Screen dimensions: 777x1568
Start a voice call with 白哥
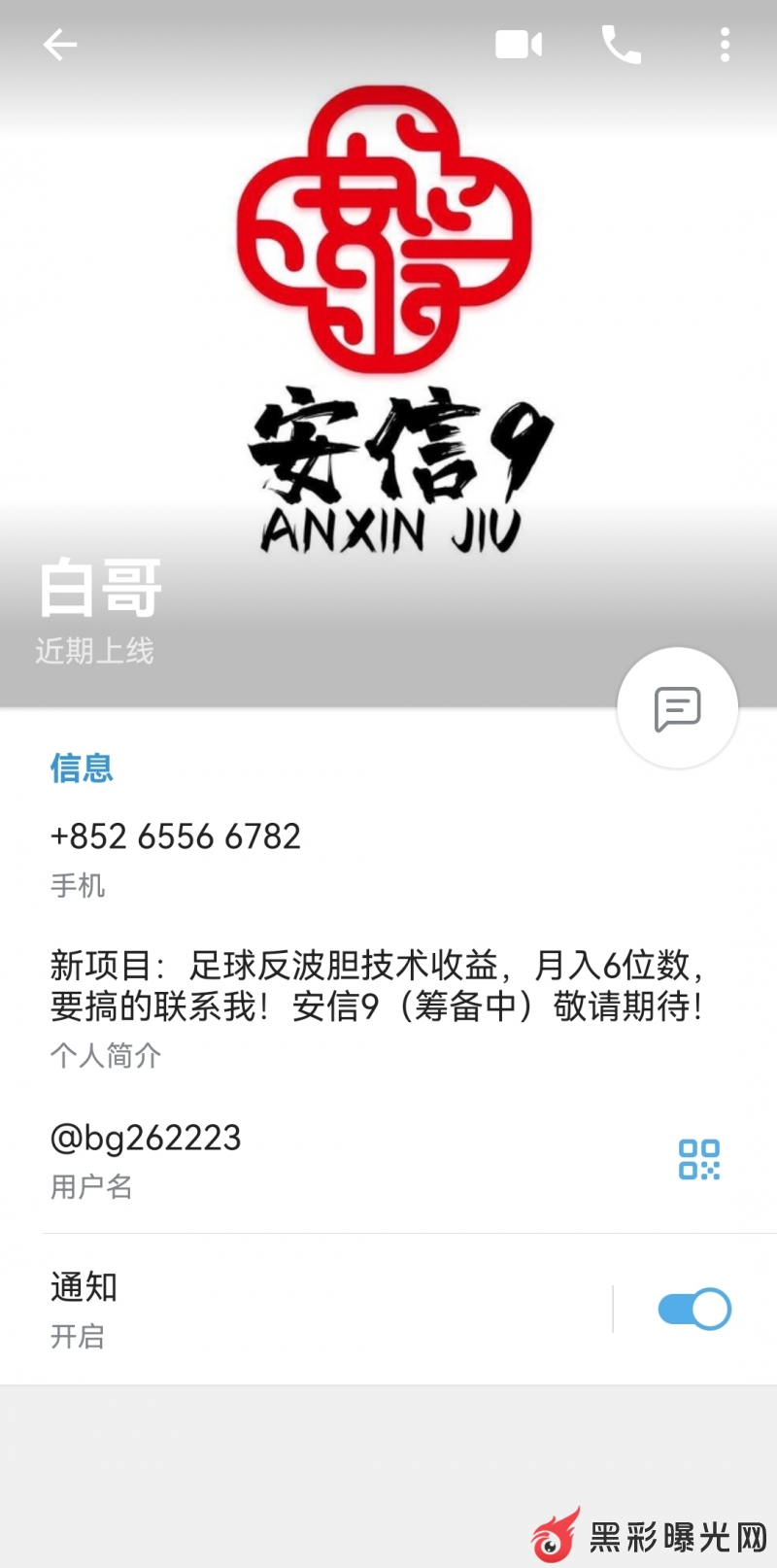[x=622, y=45]
